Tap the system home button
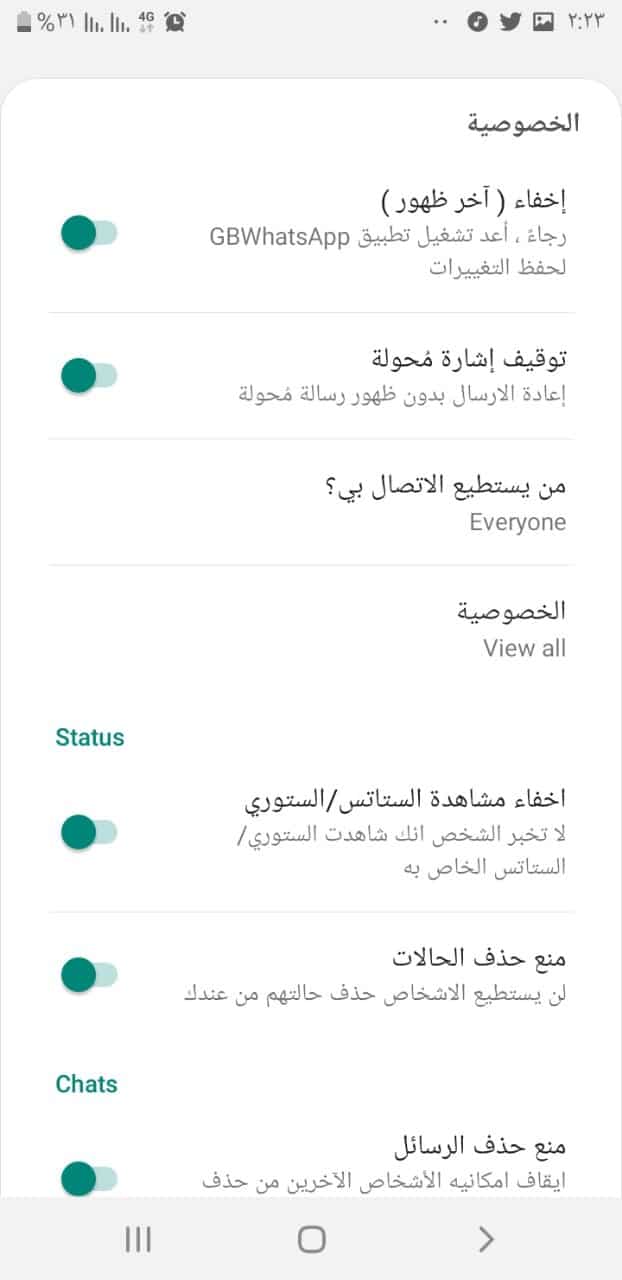622x1280 pixels. (312, 1240)
